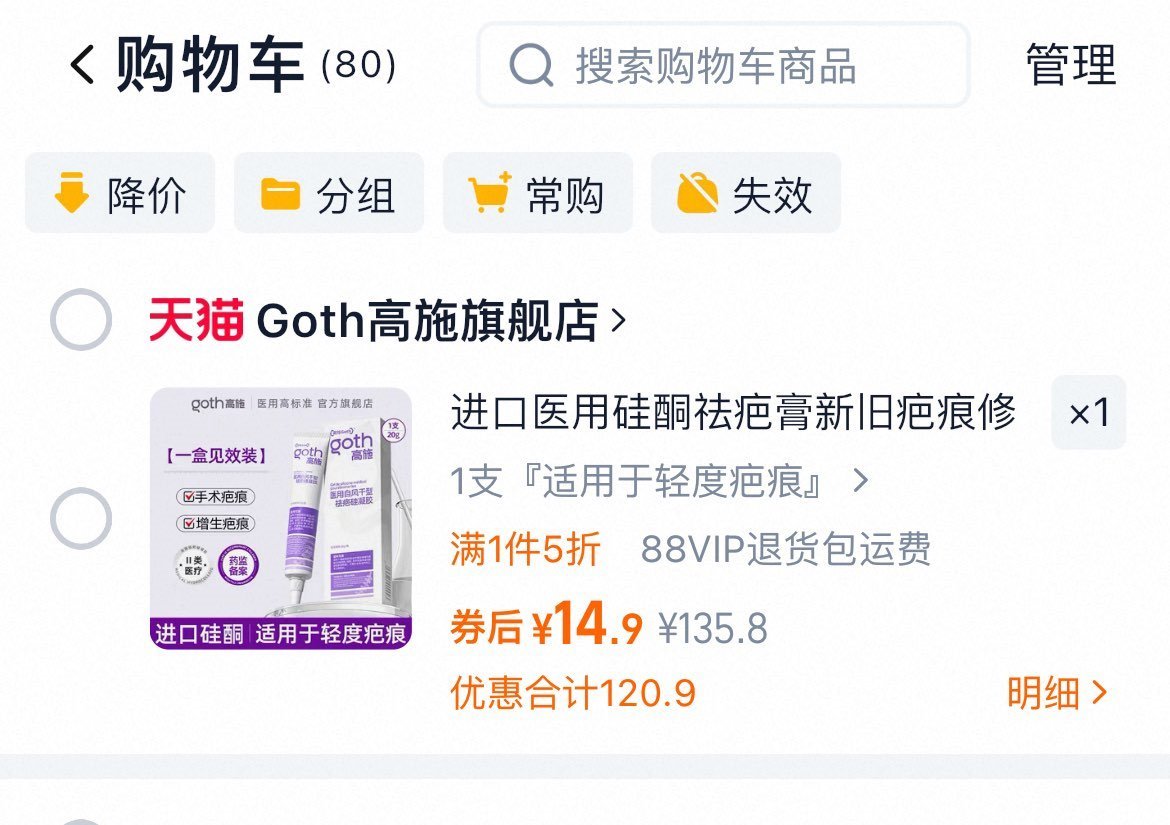Tap 管理 to manage cart items
1170x825 pixels.
pos(1070,66)
